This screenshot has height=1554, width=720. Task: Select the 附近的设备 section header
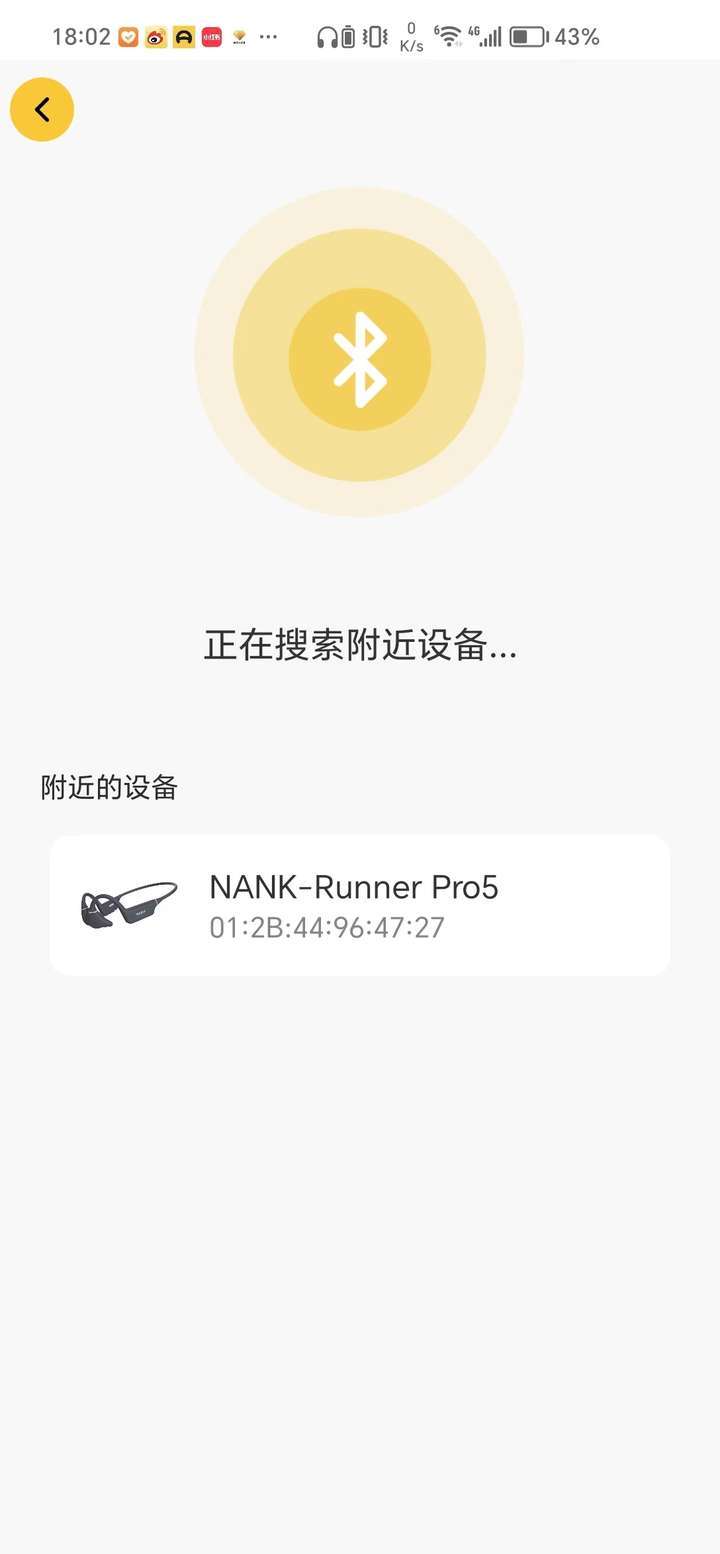click(108, 788)
